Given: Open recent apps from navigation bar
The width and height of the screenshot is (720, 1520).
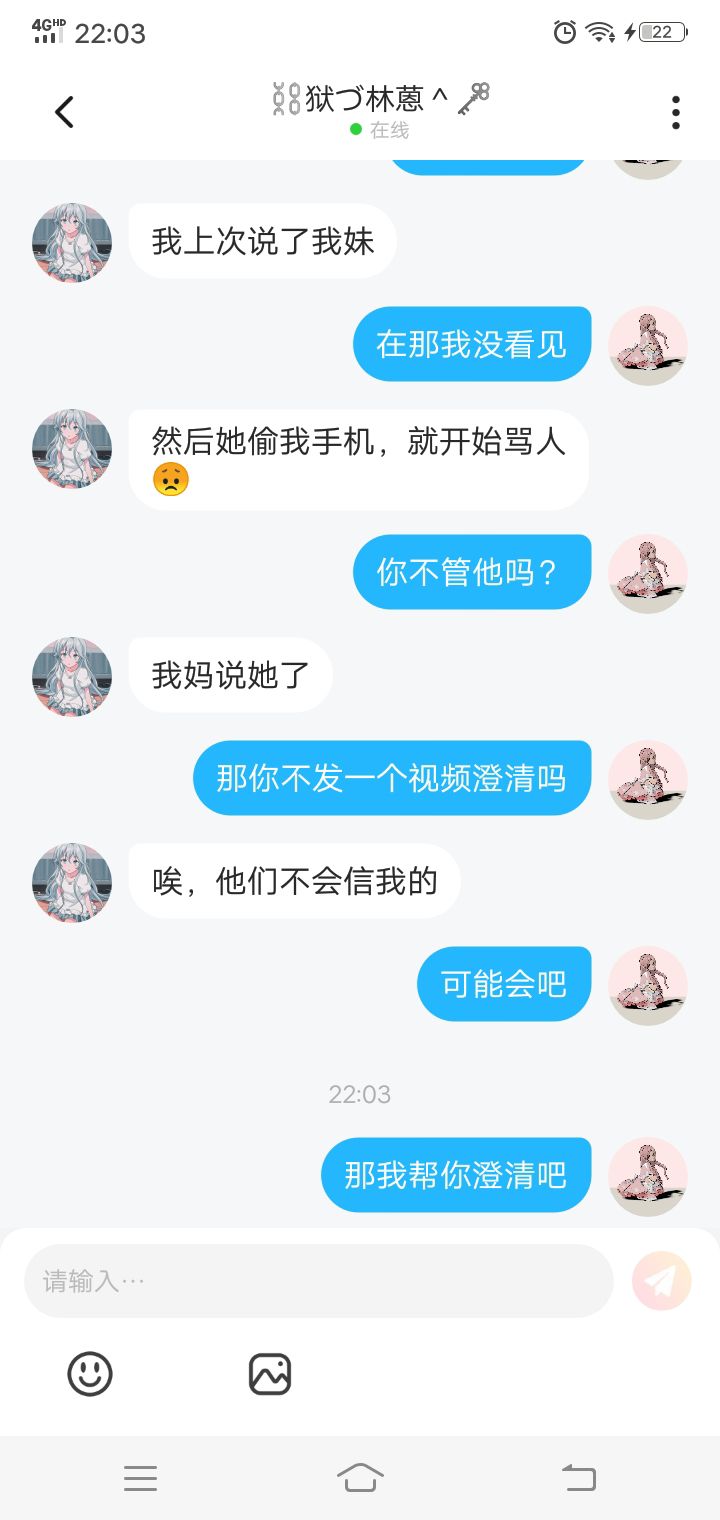Looking at the screenshot, I should tap(140, 1478).
